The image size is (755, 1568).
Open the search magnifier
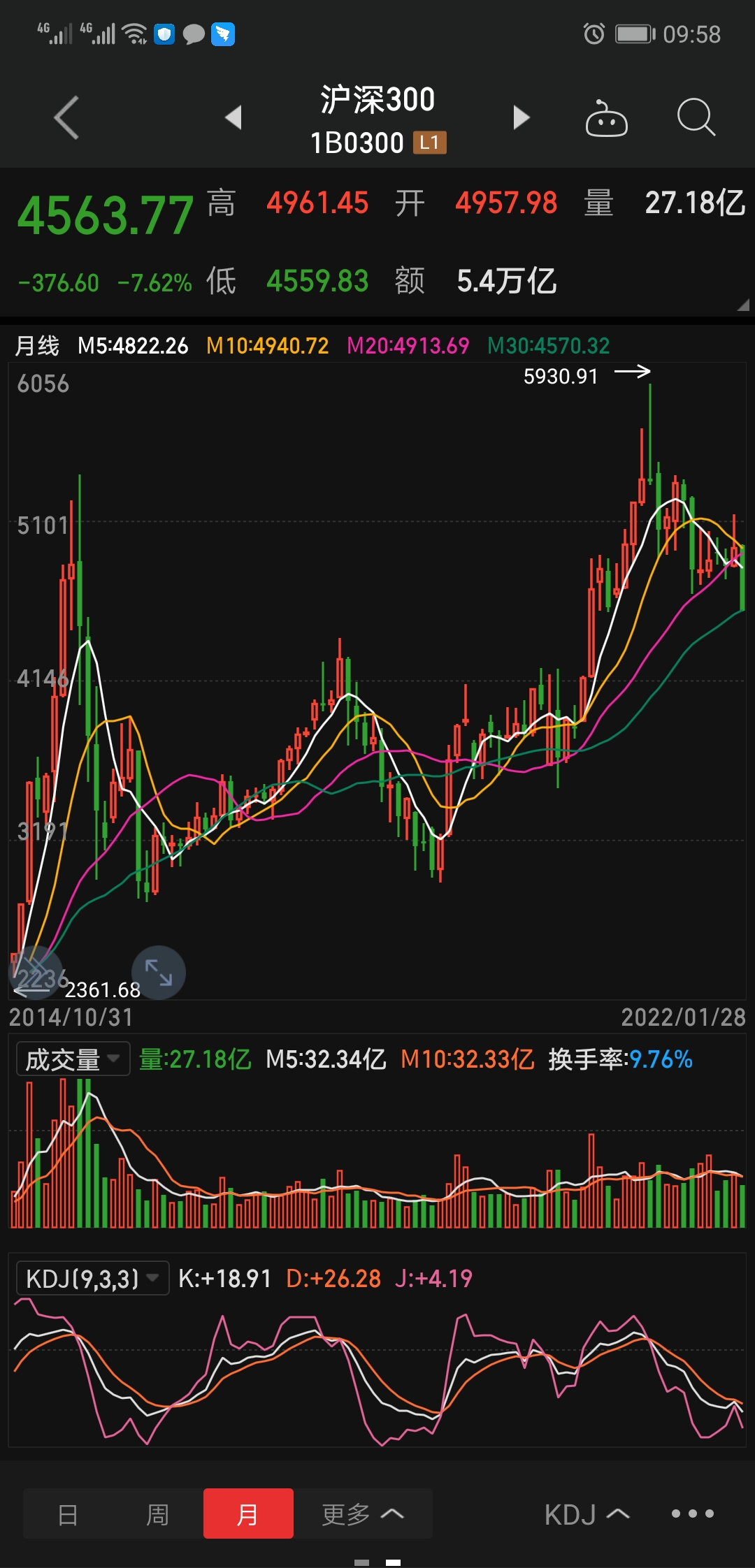click(696, 117)
